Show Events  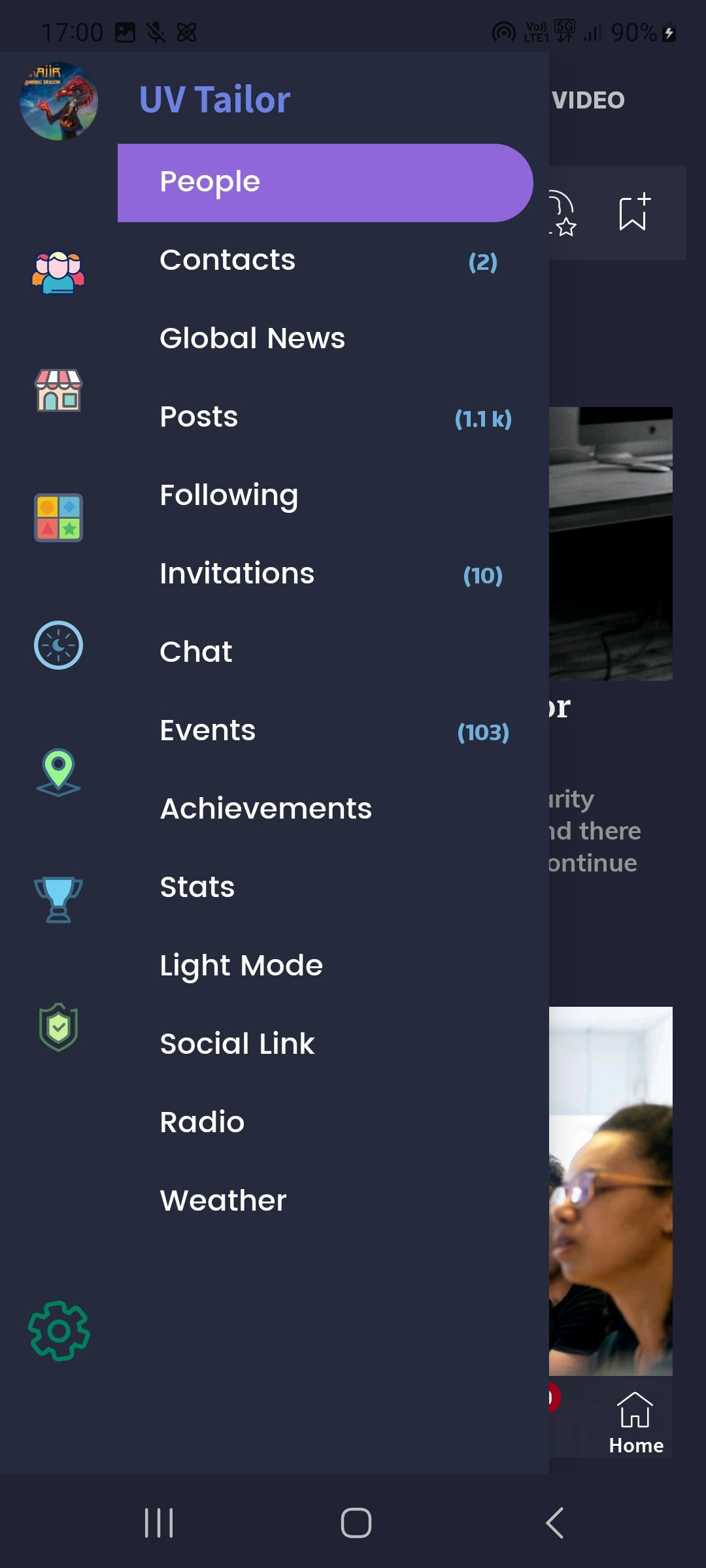point(207,731)
